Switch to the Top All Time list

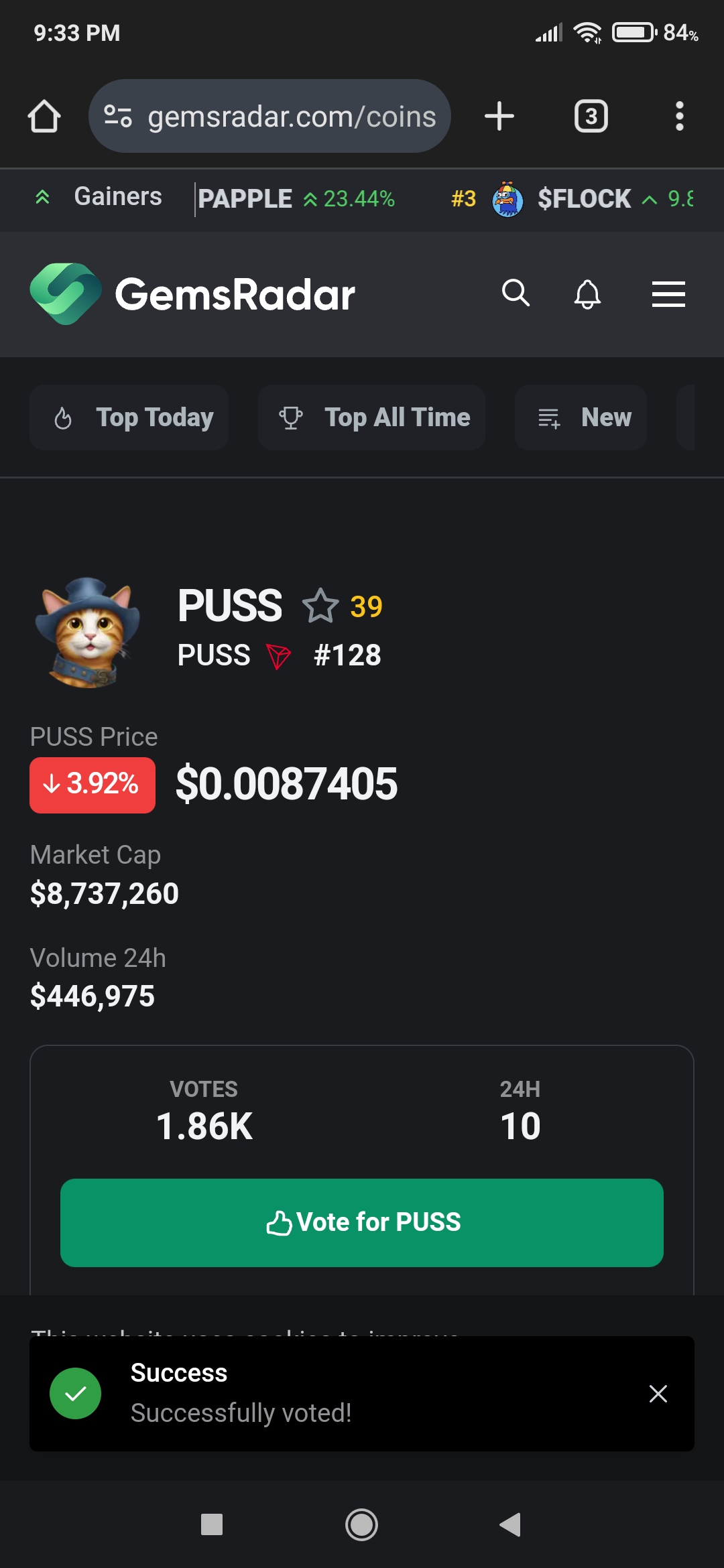pyautogui.click(x=372, y=417)
